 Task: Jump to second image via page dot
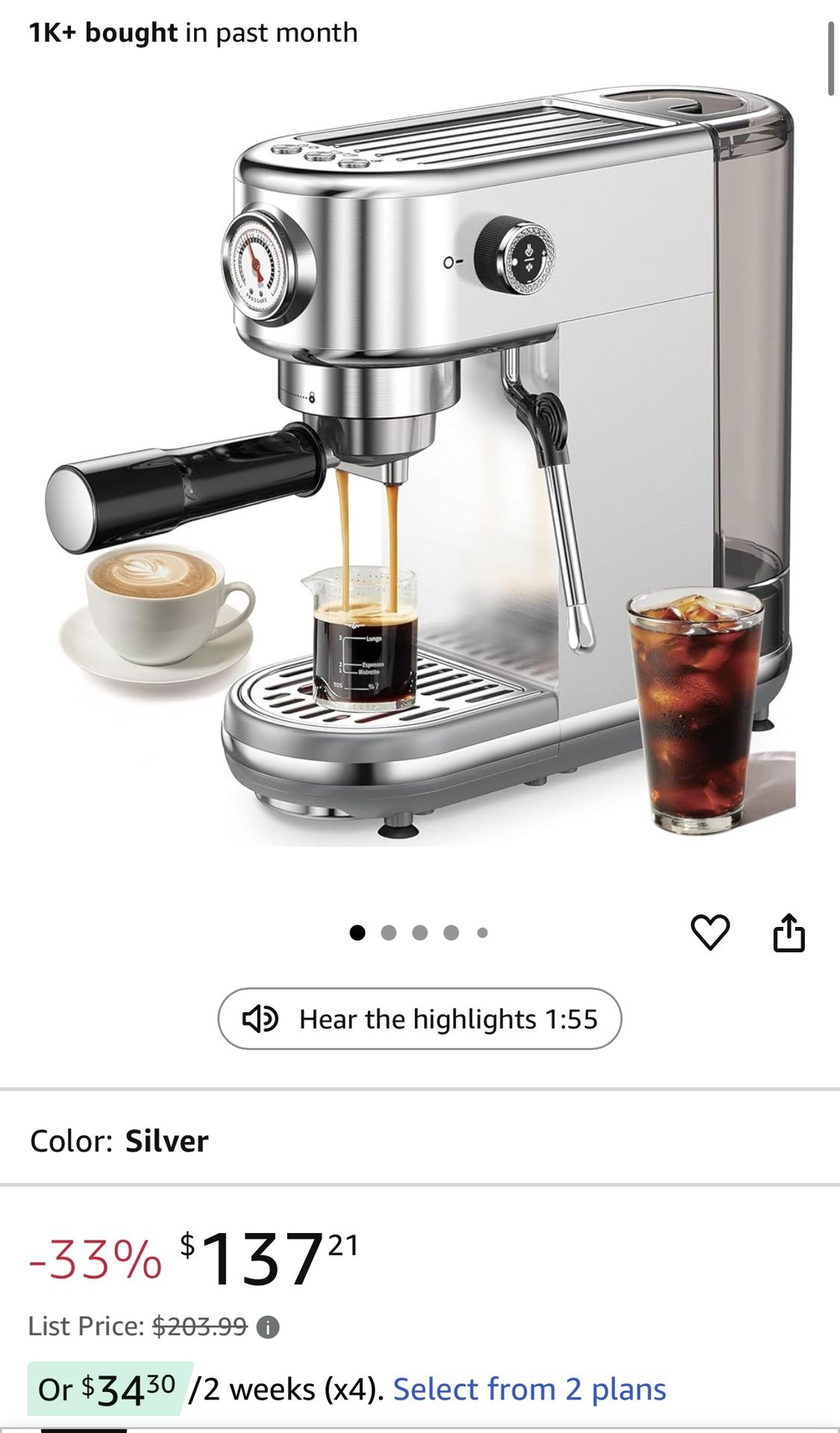388,932
